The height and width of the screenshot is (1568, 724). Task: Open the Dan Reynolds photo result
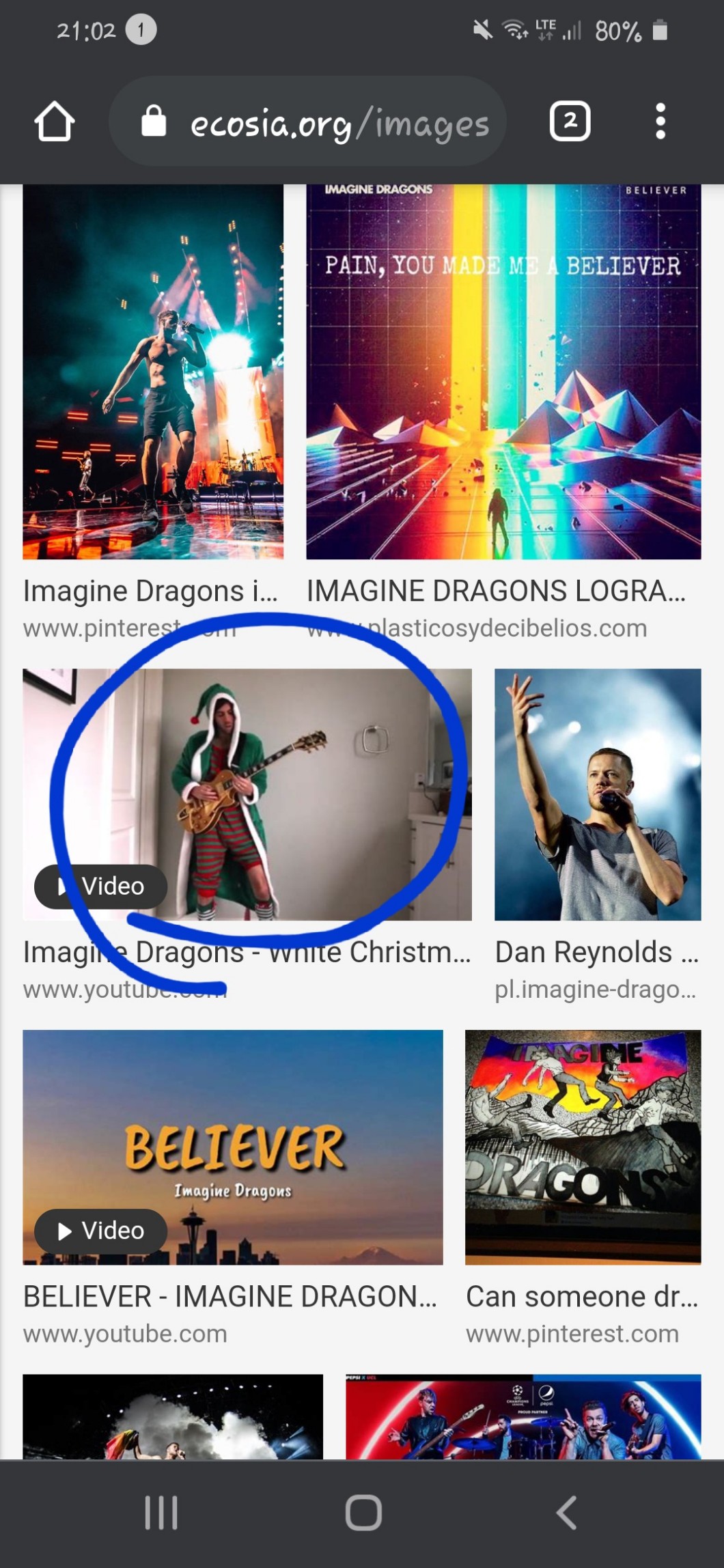coord(598,794)
